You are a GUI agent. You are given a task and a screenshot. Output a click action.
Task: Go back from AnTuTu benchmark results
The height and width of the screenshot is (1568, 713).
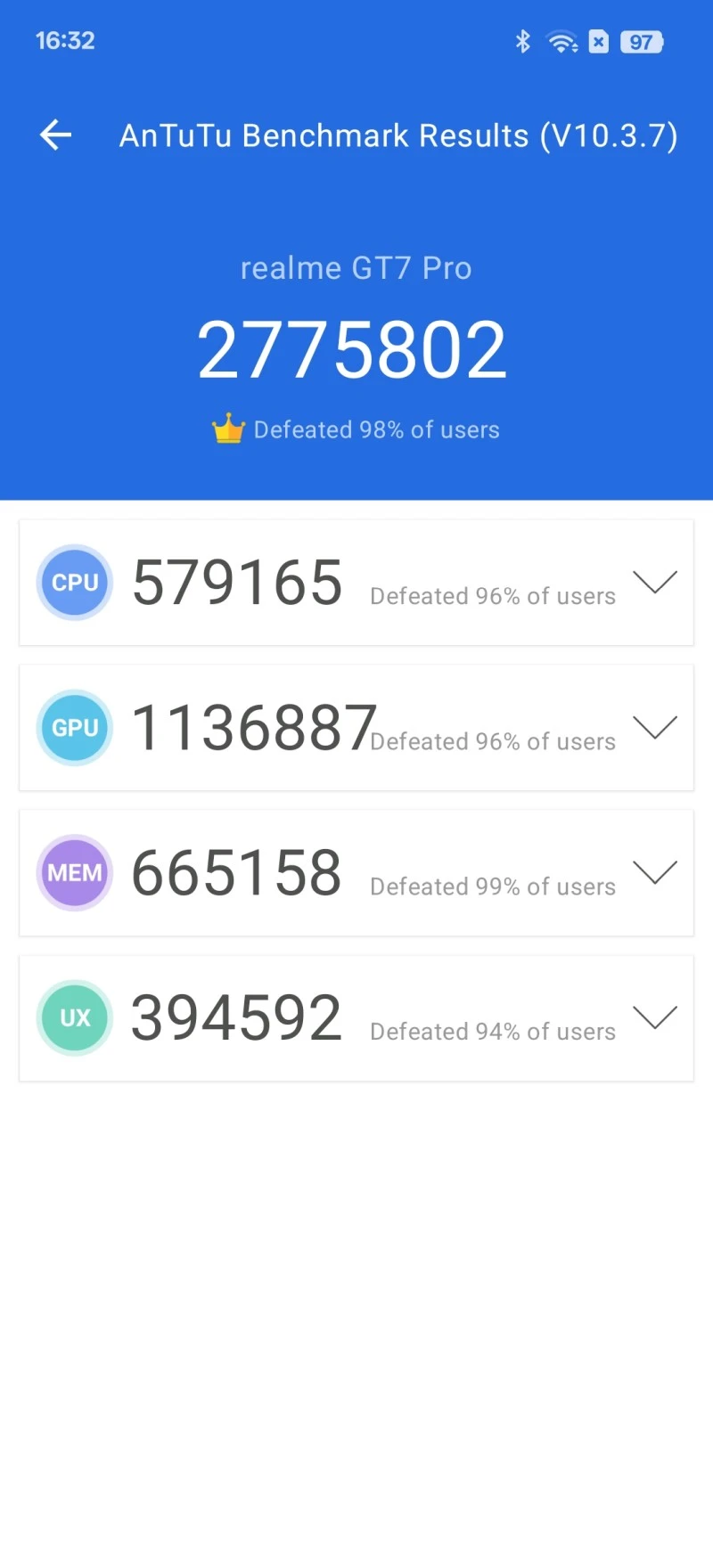coord(55,135)
